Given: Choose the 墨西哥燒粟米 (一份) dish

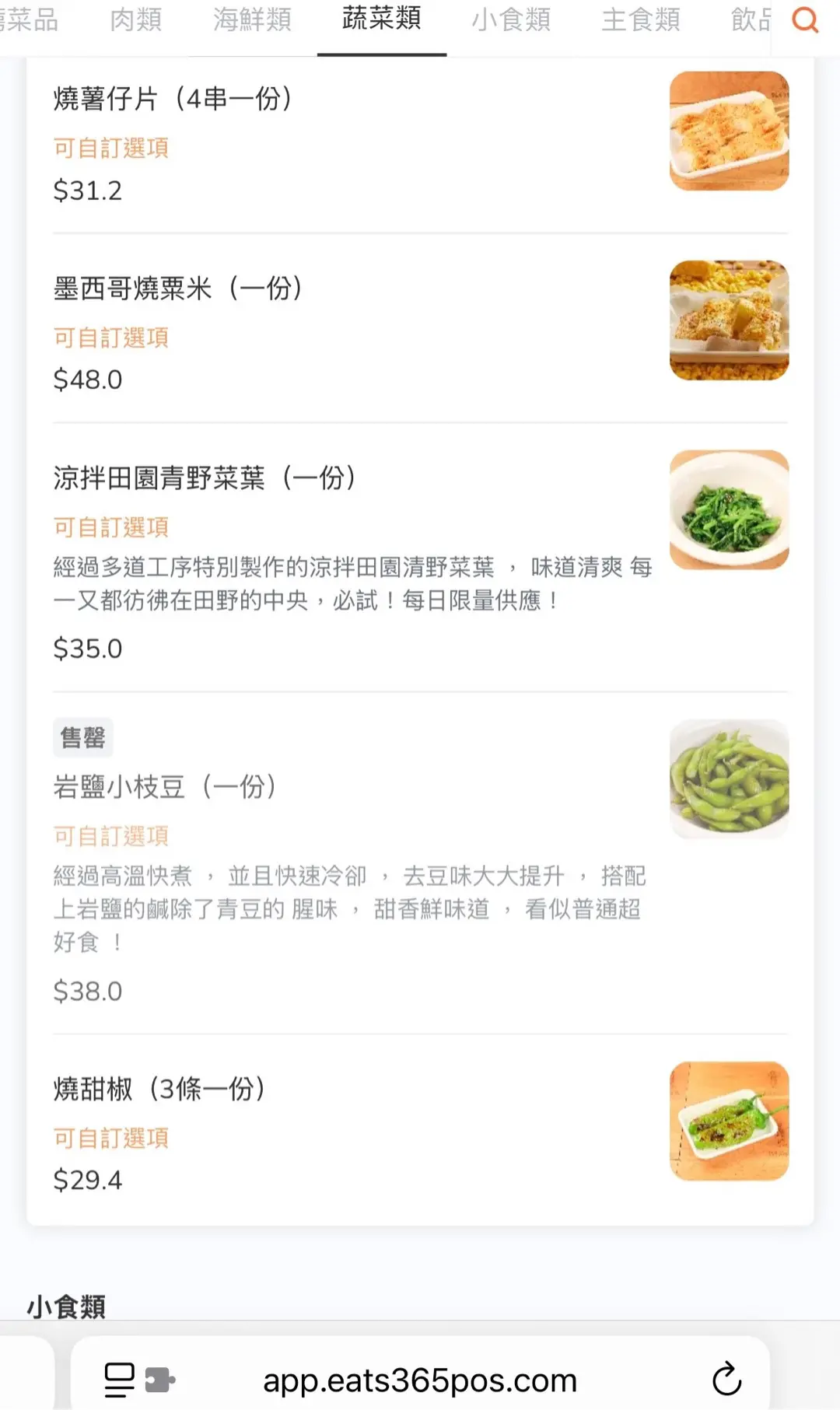Looking at the screenshot, I should (178, 289).
